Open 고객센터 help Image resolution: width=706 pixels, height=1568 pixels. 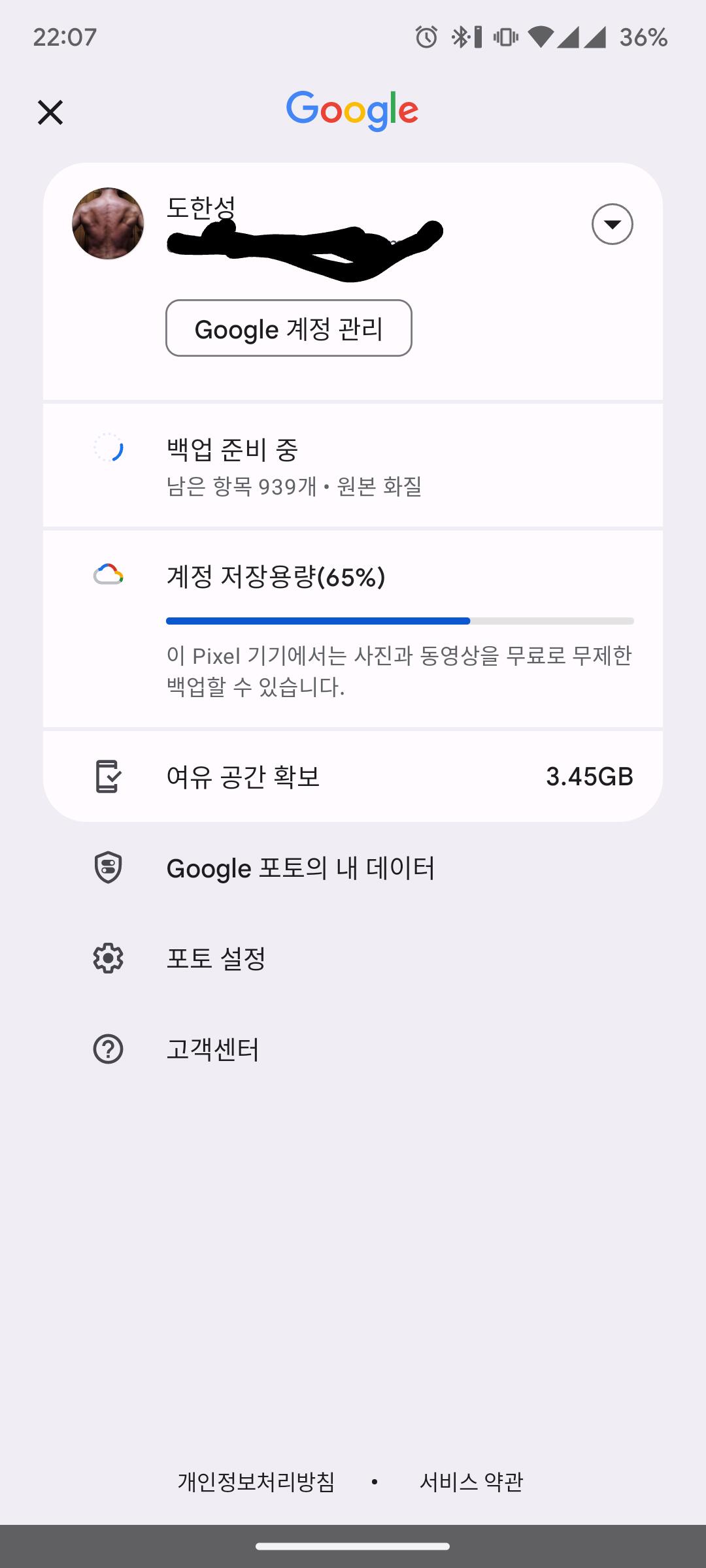point(212,1049)
